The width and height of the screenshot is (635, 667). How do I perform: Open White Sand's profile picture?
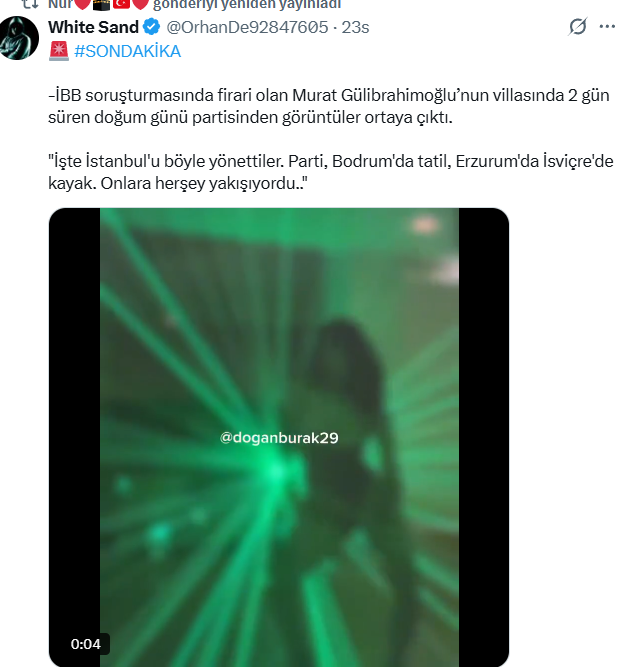click(20, 37)
